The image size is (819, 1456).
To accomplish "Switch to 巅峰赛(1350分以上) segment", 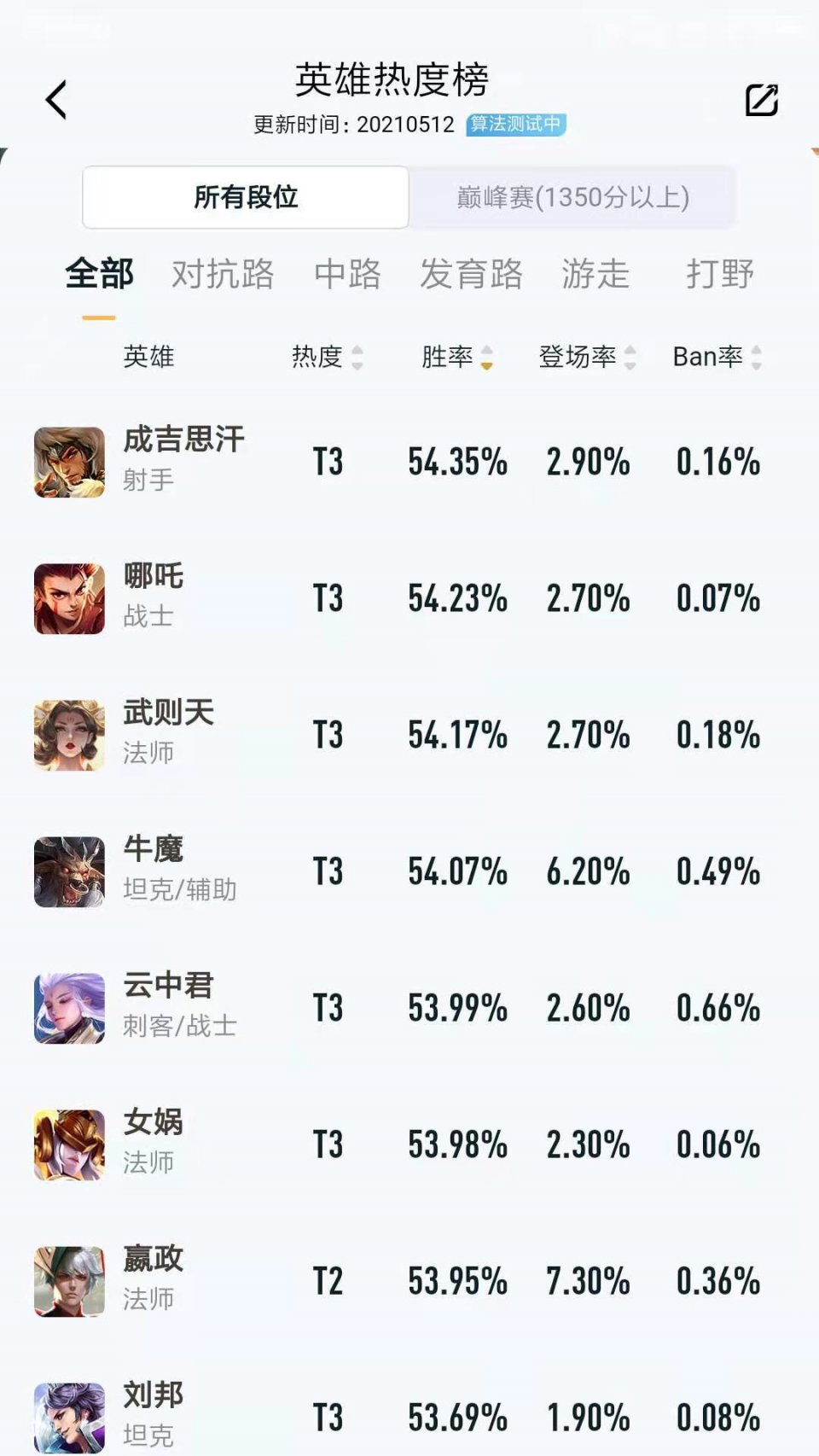I will tap(572, 197).
